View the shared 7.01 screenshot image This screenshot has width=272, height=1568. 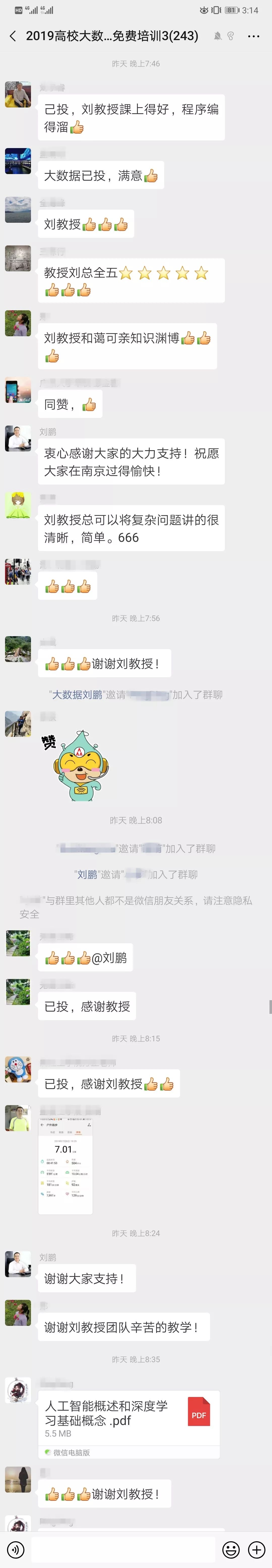click(65, 1165)
